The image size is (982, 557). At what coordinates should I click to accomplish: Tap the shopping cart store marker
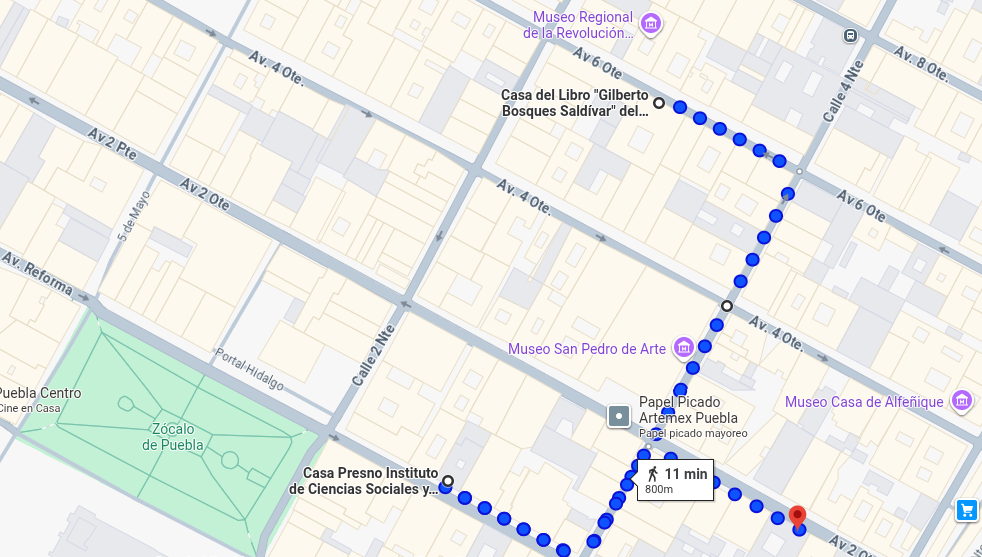pyautogui.click(x=966, y=510)
